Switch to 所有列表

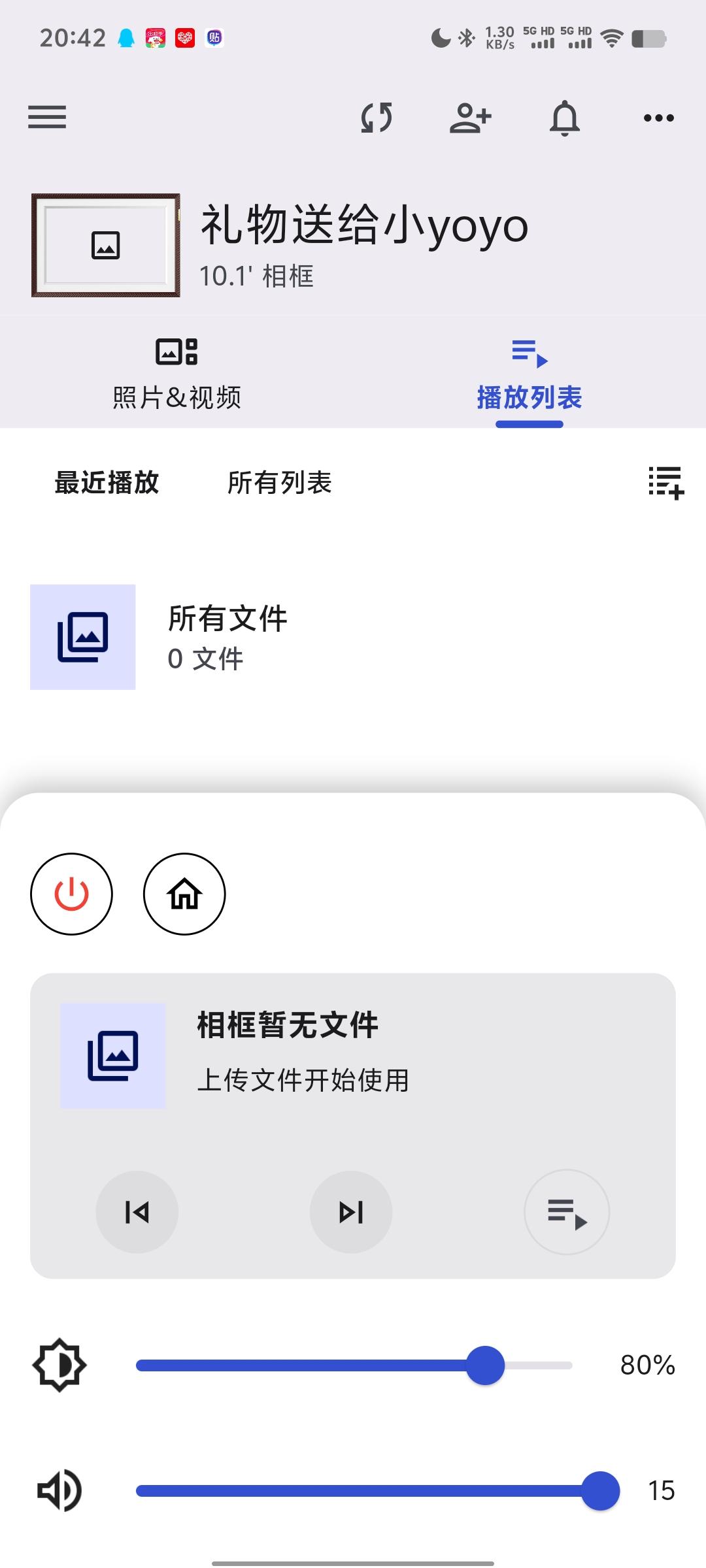pyautogui.click(x=280, y=483)
